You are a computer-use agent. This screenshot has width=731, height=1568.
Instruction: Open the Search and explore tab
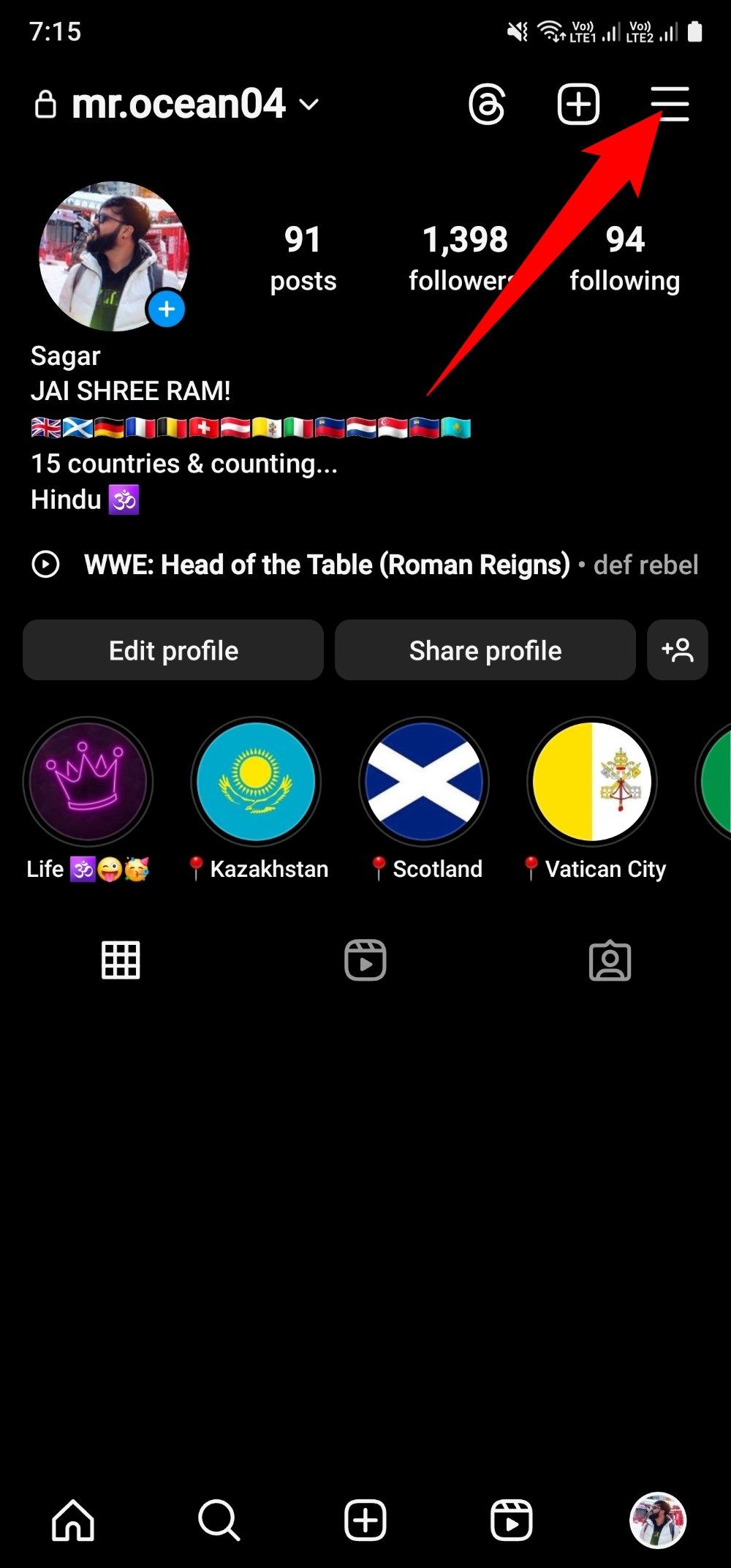[x=219, y=1521]
